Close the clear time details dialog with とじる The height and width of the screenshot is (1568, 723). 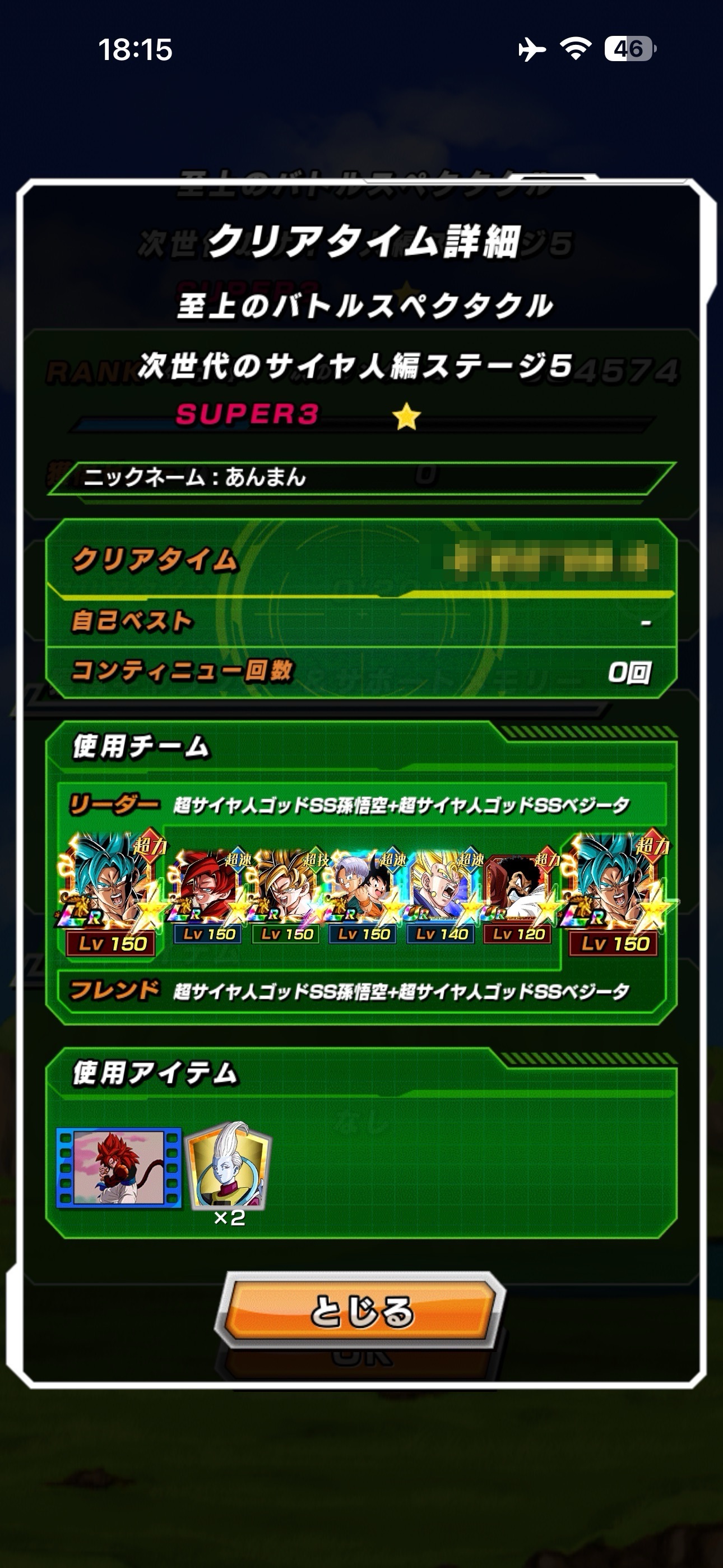(361, 1310)
